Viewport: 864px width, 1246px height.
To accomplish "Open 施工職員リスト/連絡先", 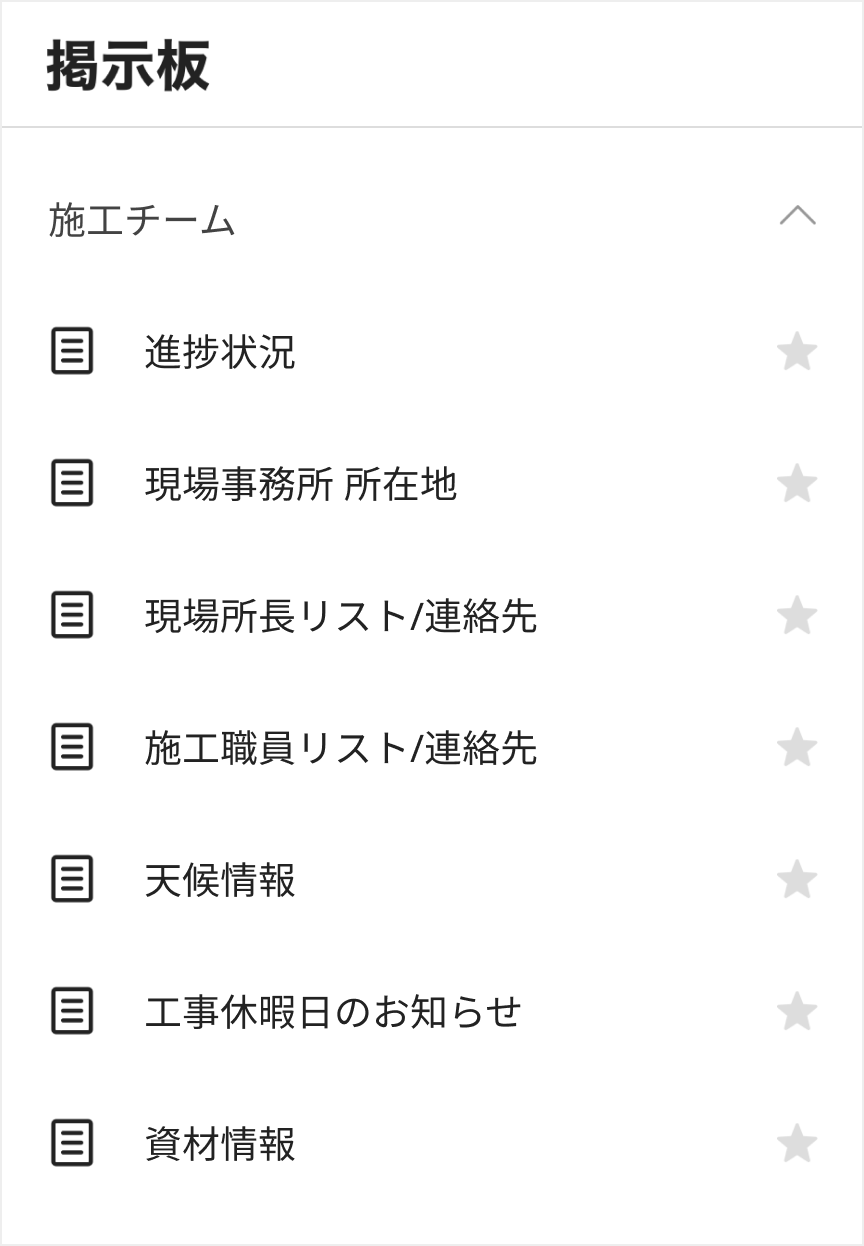I will (340, 748).
